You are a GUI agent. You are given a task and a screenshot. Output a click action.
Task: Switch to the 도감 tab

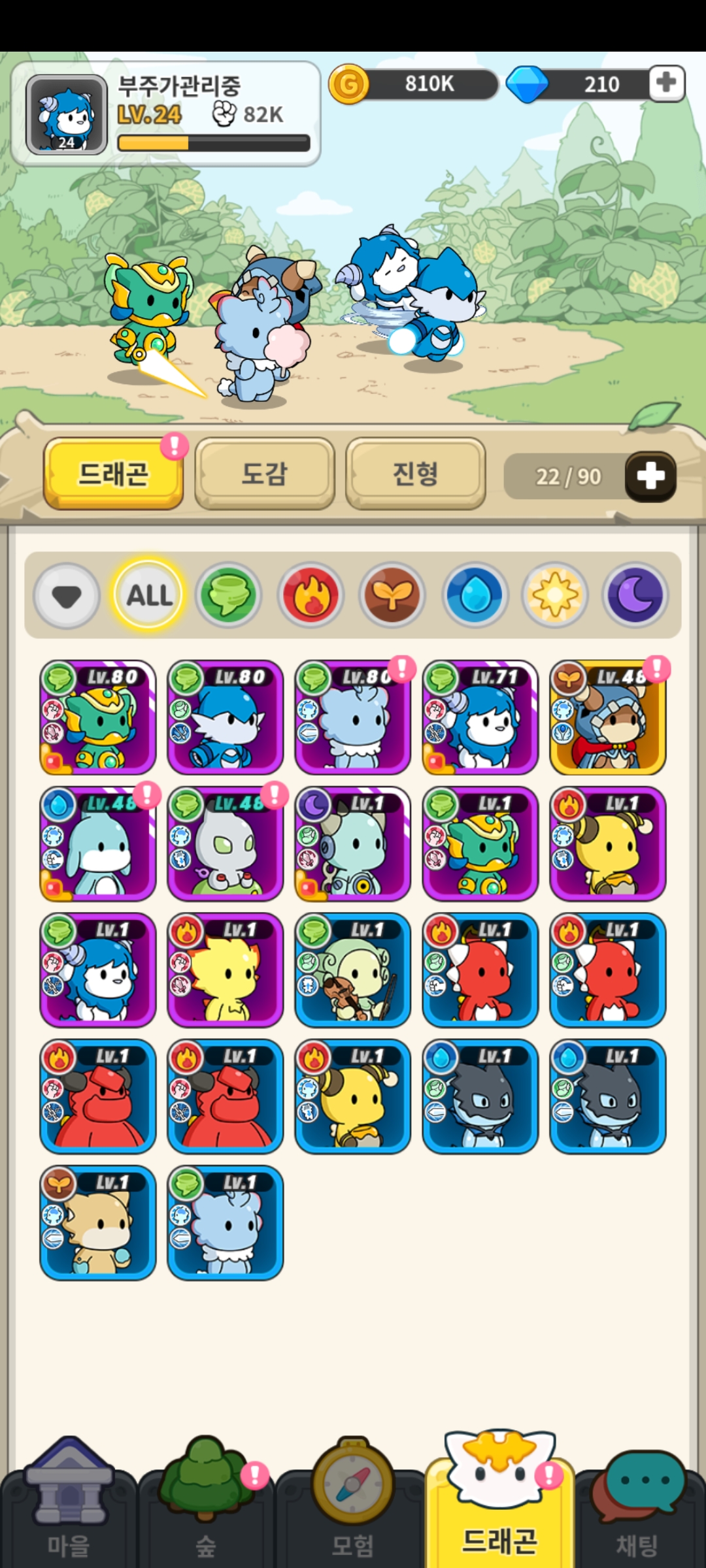pos(264,473)
